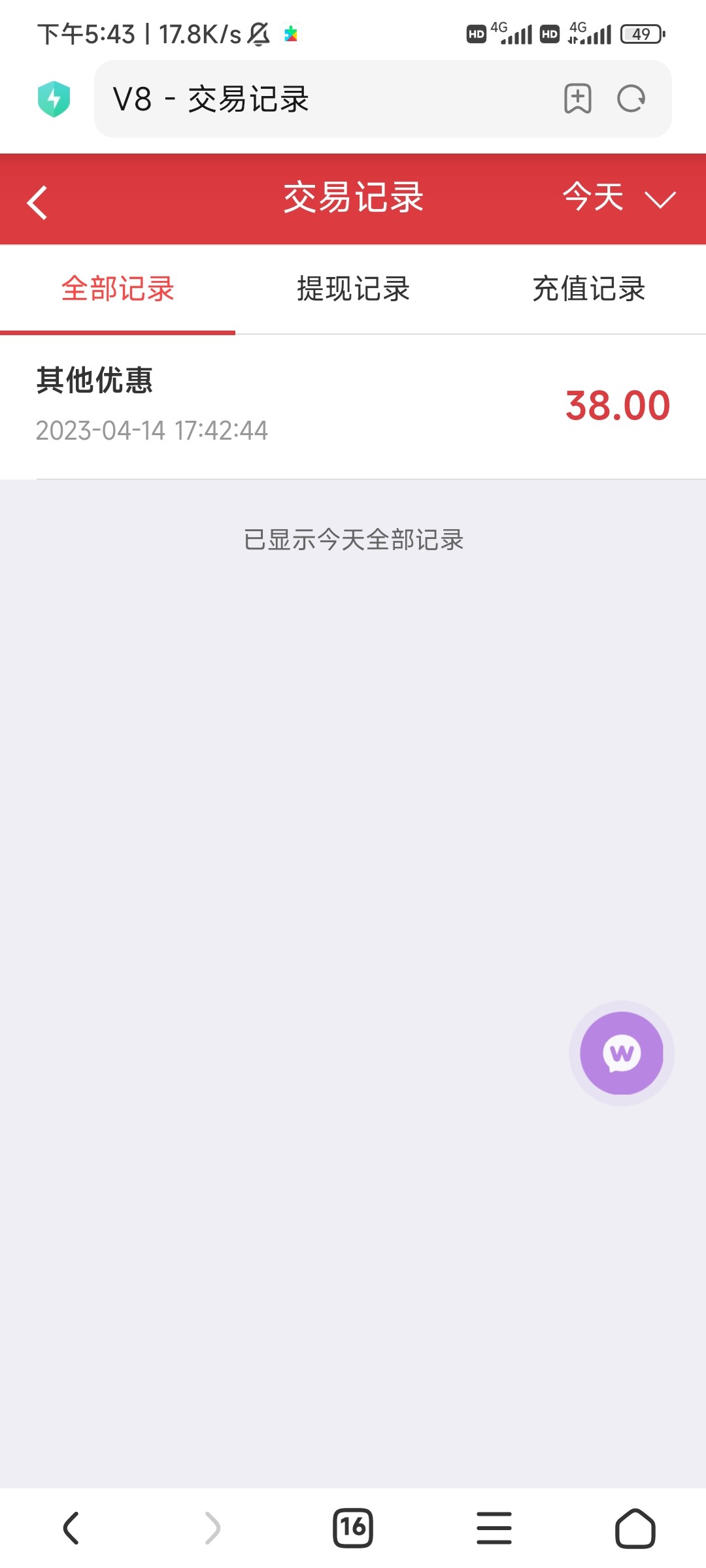Open the browser security shield icon
This screenshot has width=706, height=1568.
coord(54,99)
